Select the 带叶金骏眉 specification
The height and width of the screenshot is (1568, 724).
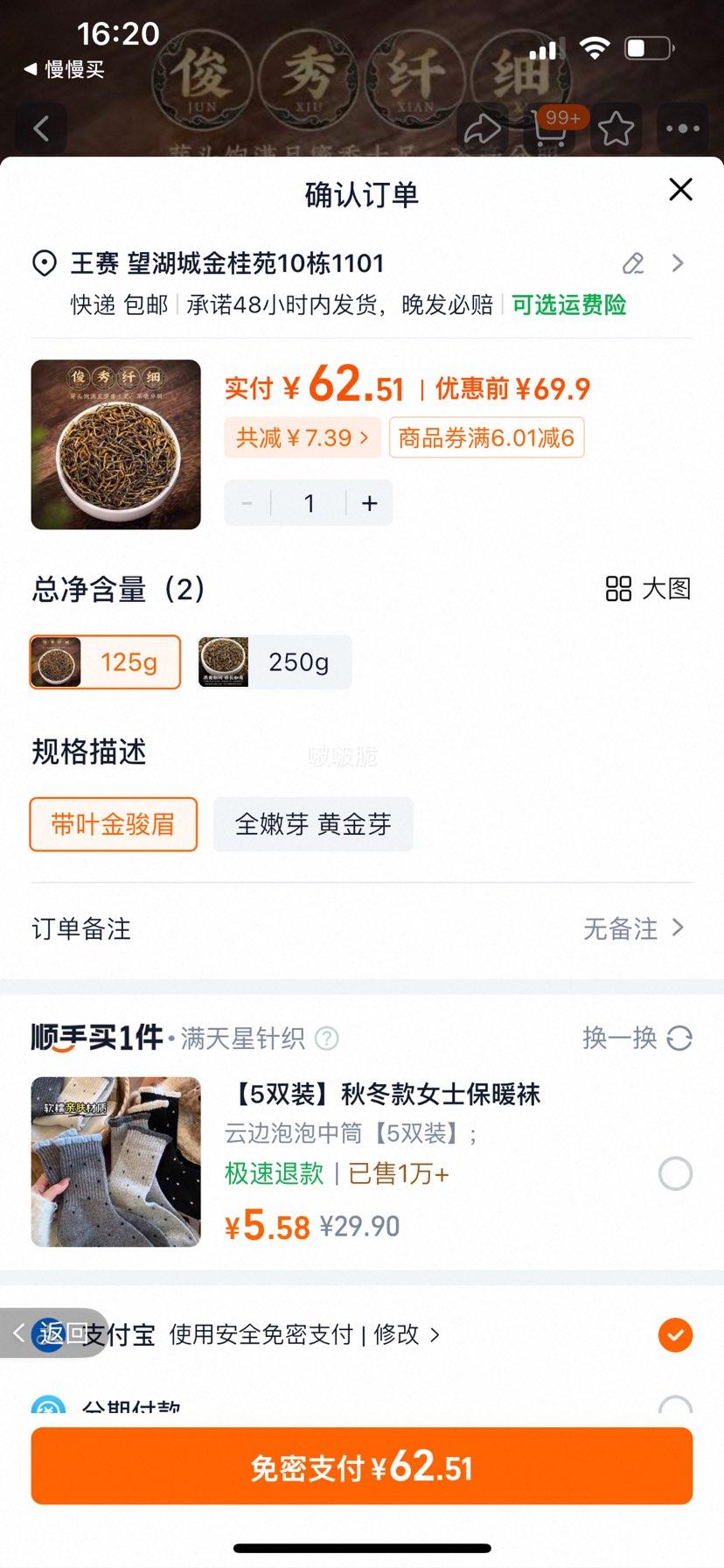click(113, 824)
